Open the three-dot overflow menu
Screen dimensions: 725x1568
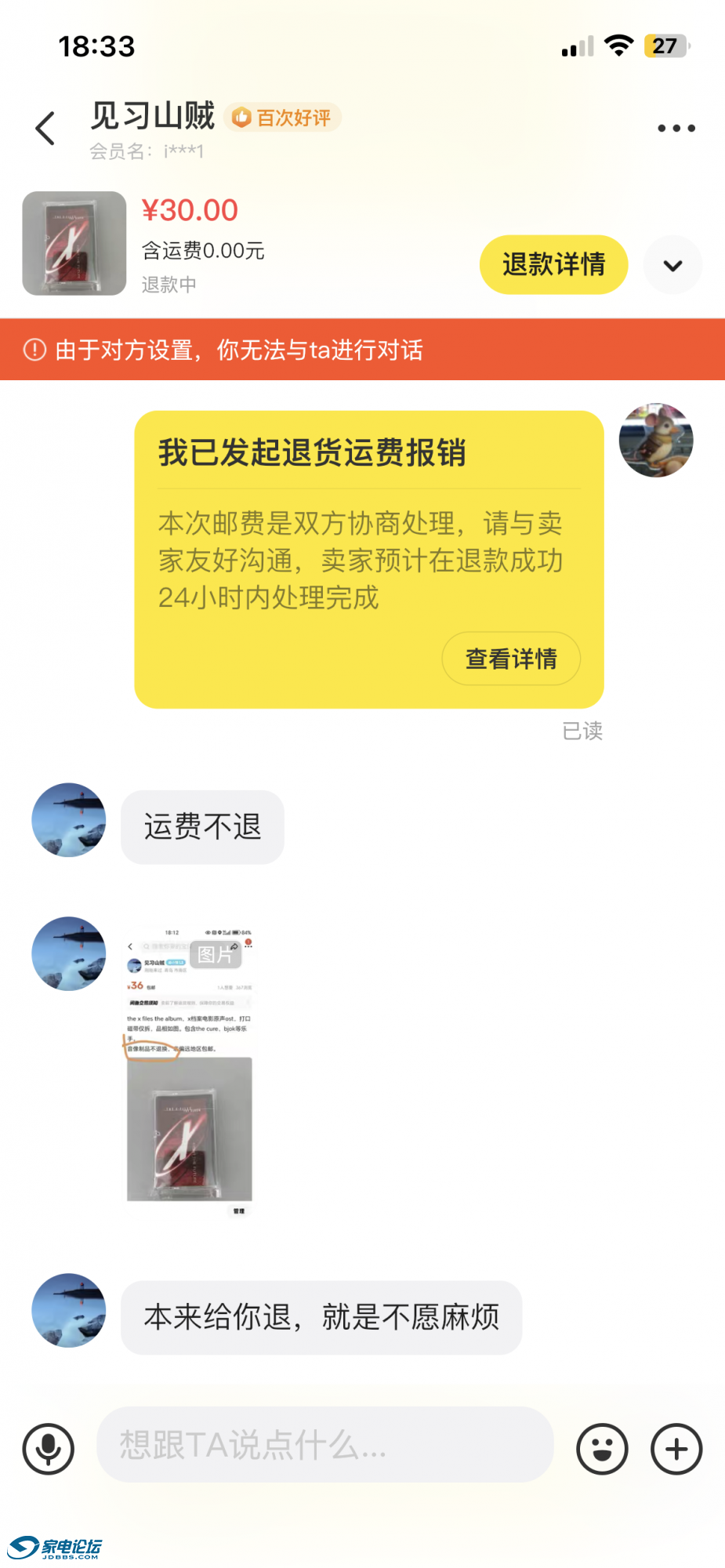(676, 128)
